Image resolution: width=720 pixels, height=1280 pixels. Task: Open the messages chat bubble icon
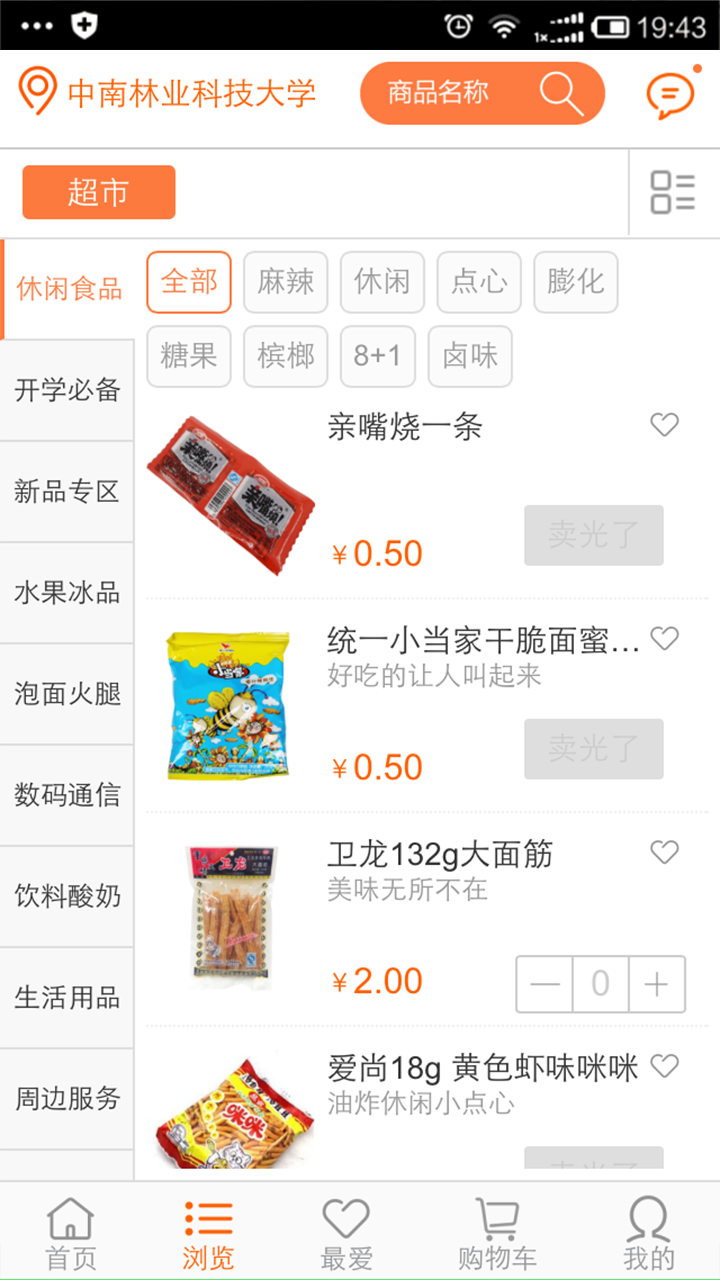(668, 92)
